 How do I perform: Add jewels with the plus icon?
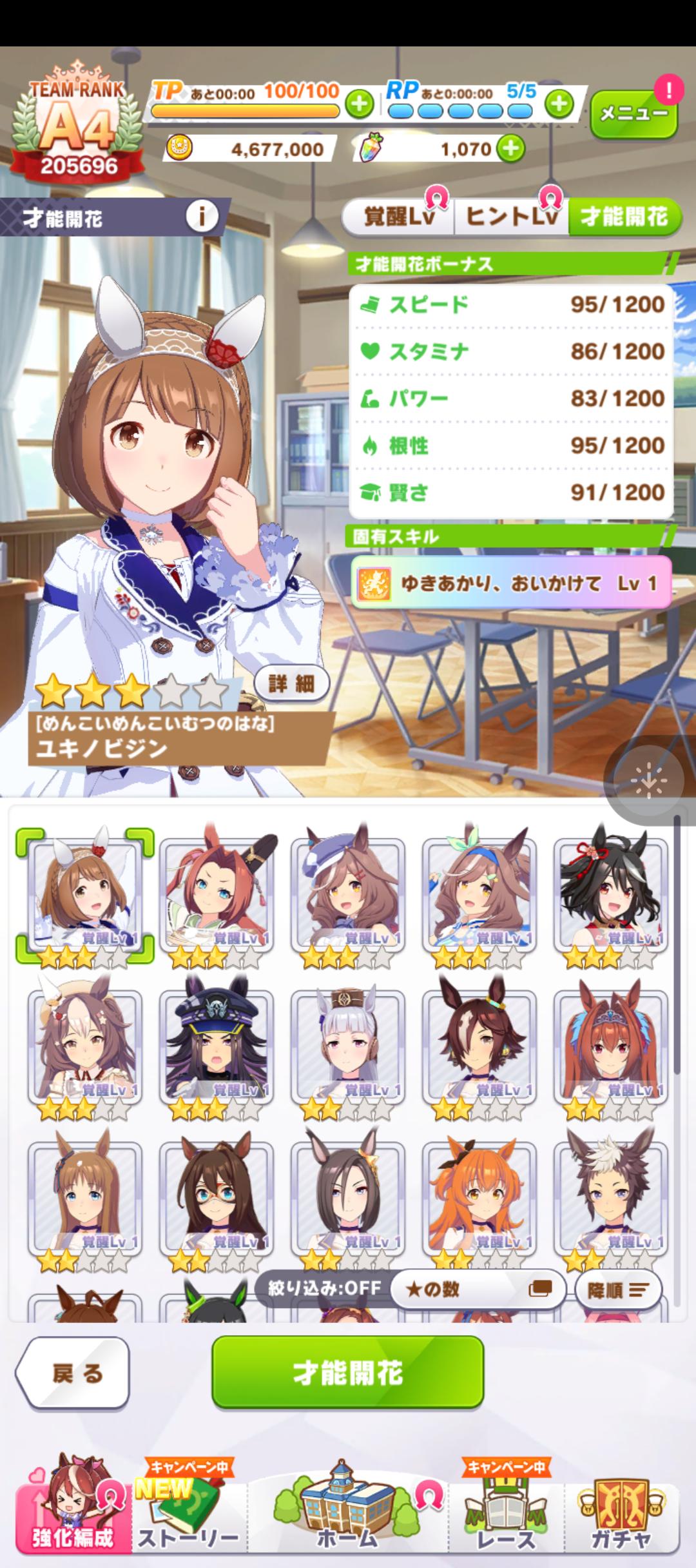click(510, 149)
